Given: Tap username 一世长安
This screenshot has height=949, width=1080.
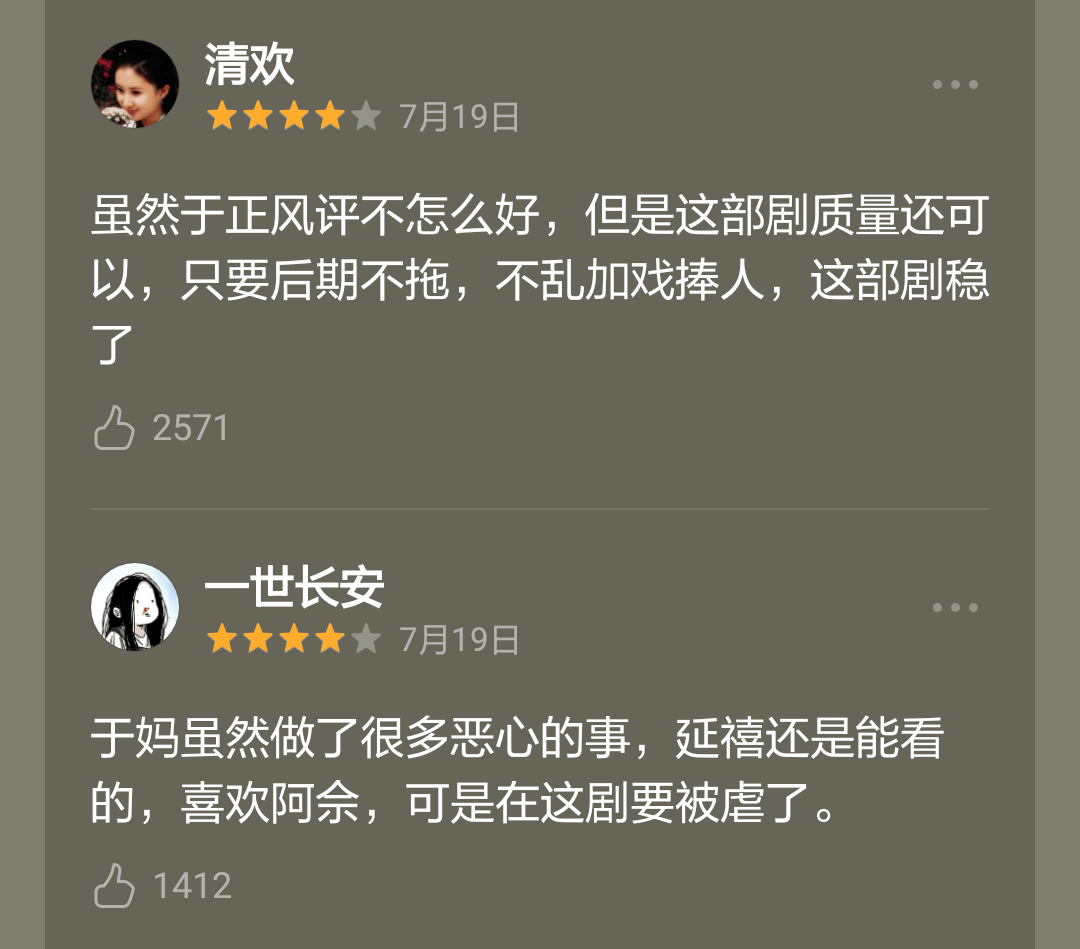Looking at the screenshot, I should click(x=294, y=588).
